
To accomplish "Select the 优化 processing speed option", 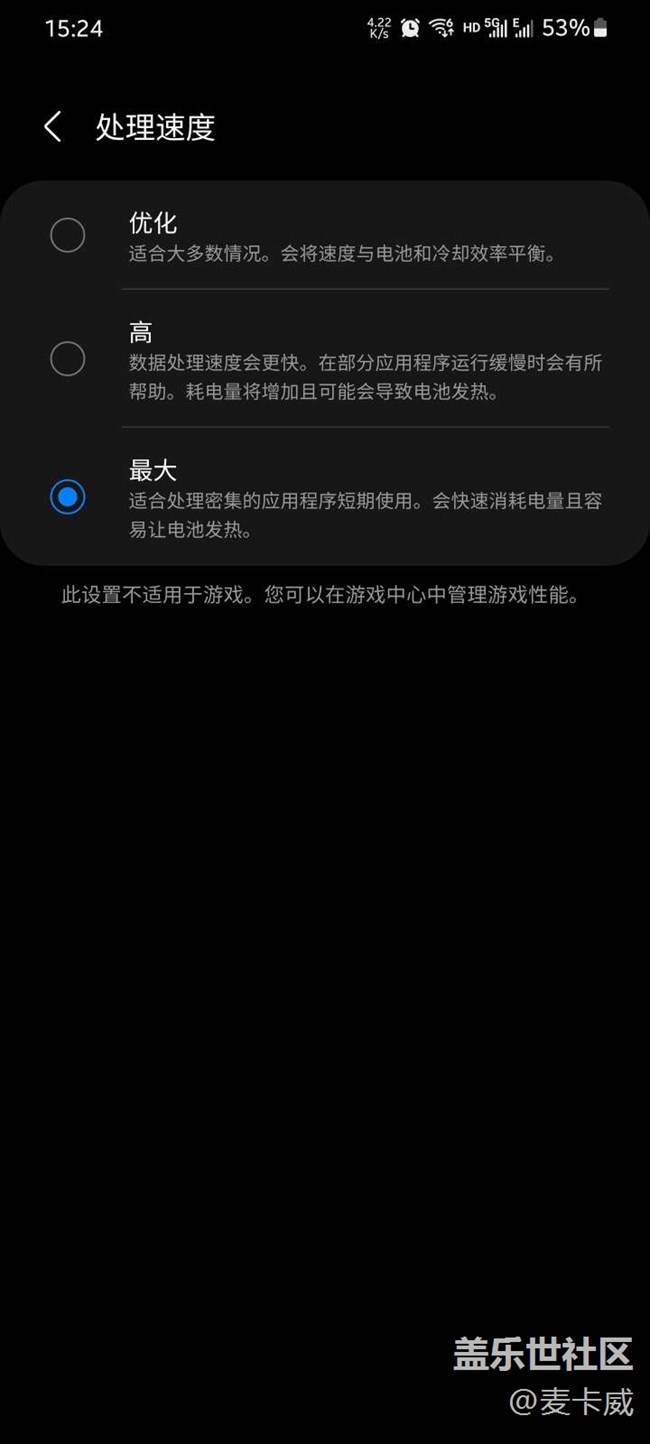I will 68,236.
